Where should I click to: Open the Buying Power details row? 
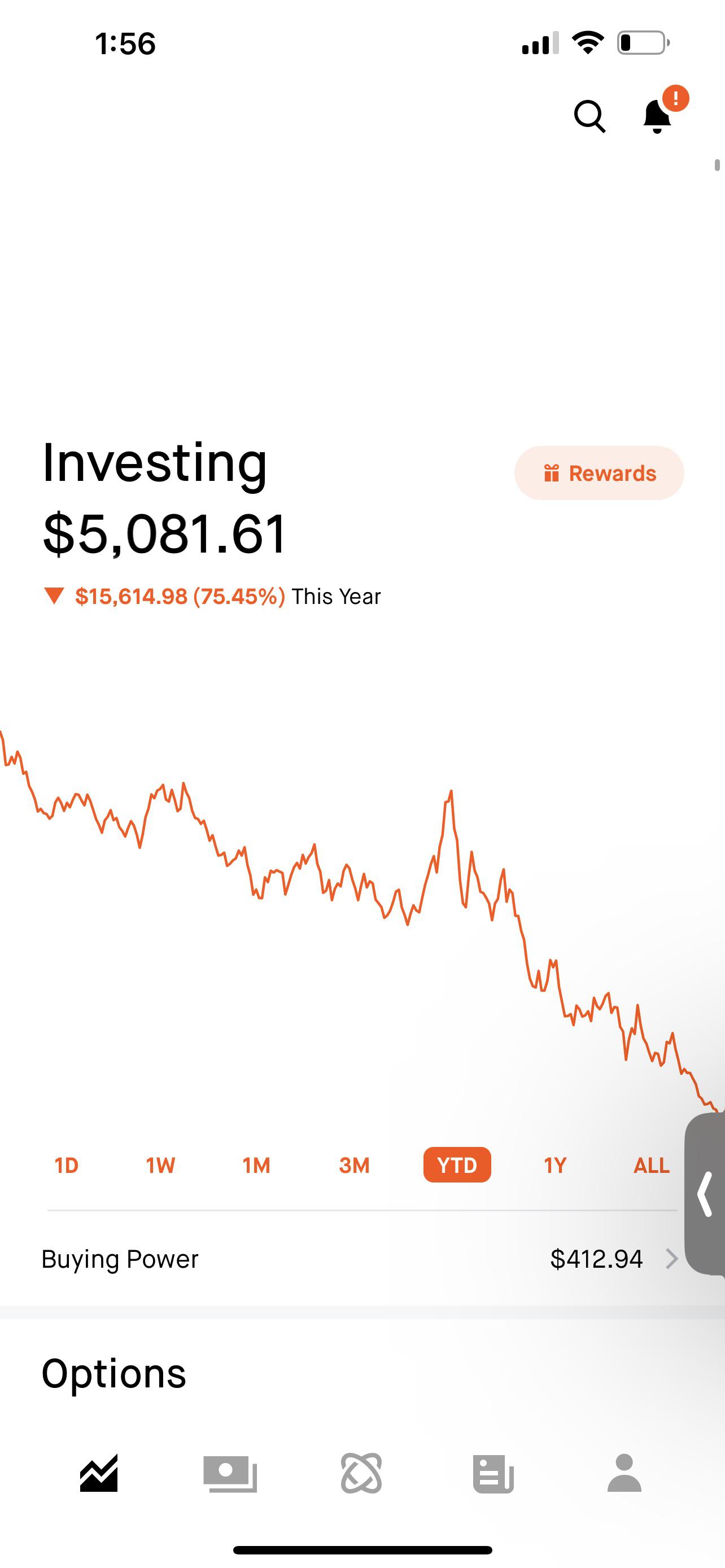click(359, 1259)
